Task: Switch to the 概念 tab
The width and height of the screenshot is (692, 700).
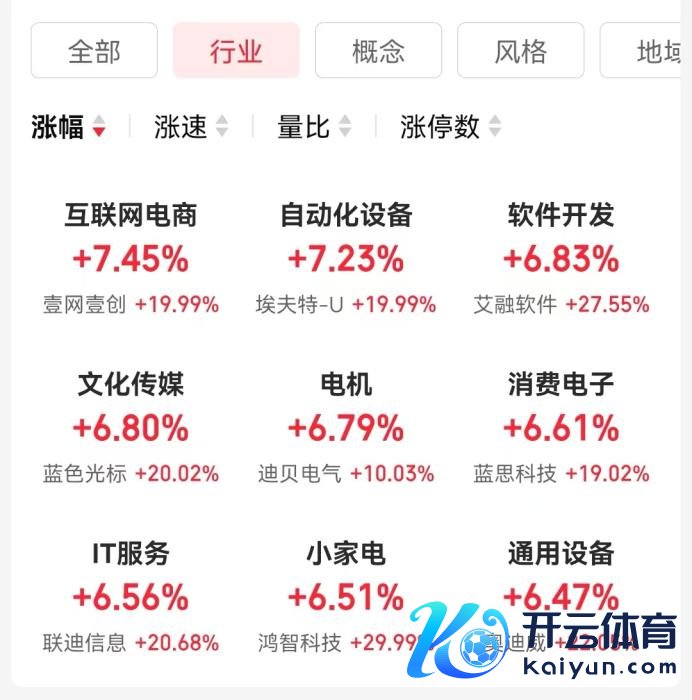Action: [378, 50]
